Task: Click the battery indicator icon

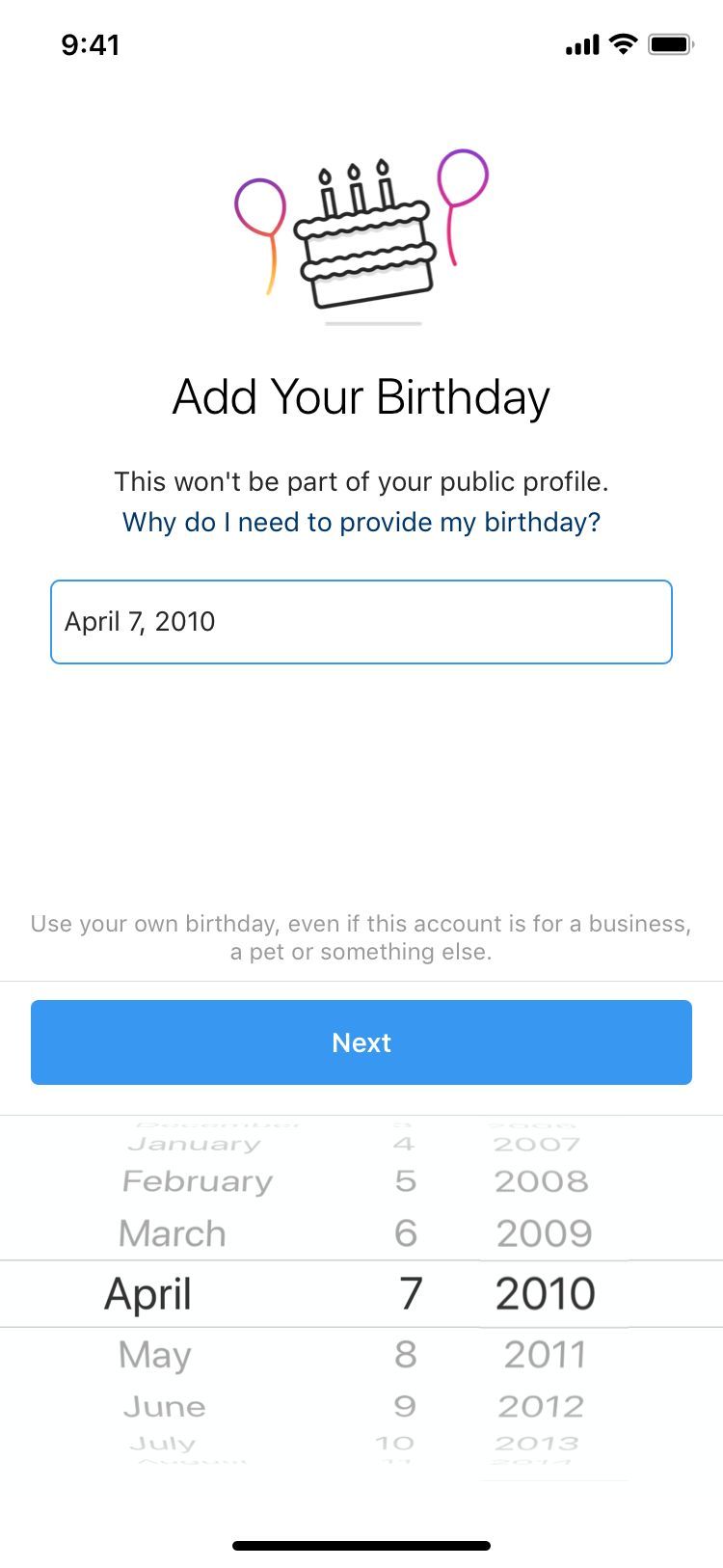Action: (667, 43)
